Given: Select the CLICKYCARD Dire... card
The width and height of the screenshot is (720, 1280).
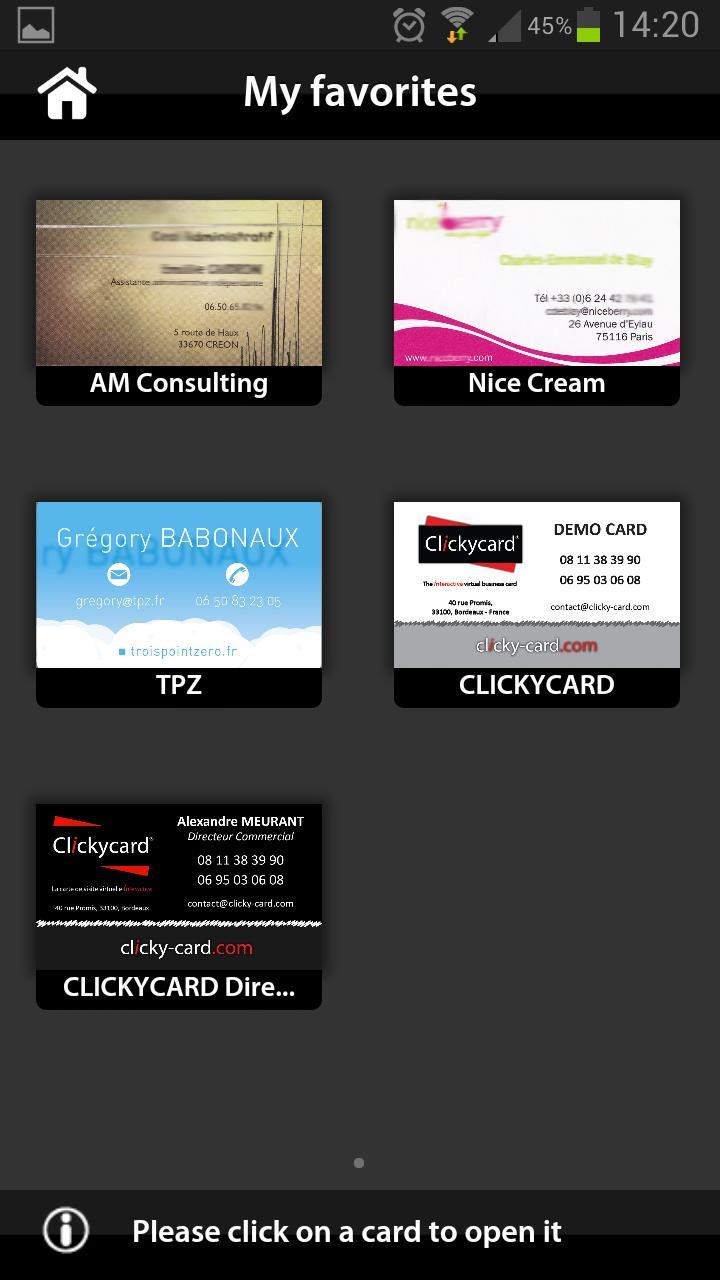Looking at the screenshot, I should coord(179,905).
